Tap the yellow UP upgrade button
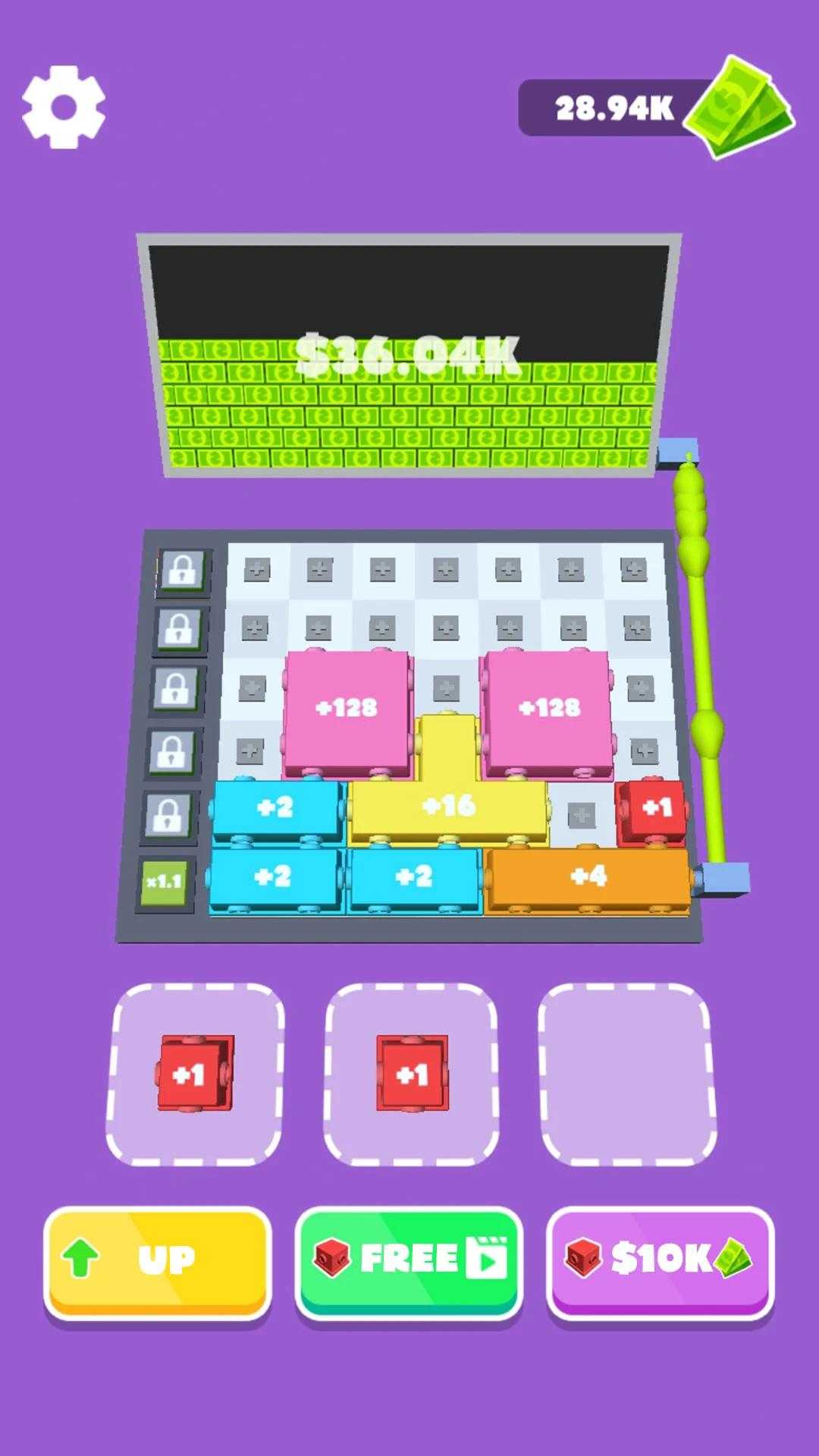 [158, 1260]
